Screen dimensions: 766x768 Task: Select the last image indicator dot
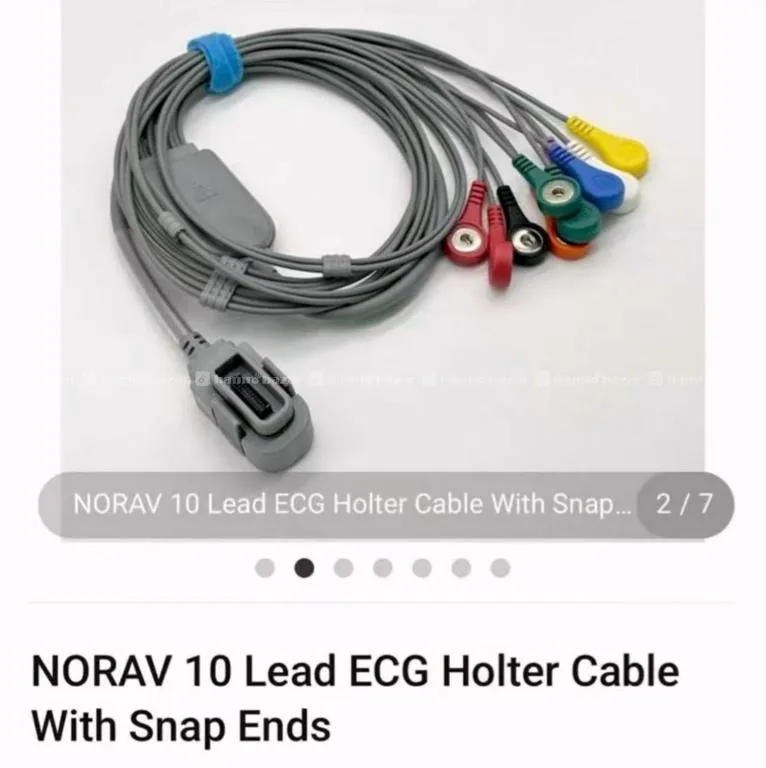tap(500, 568)
